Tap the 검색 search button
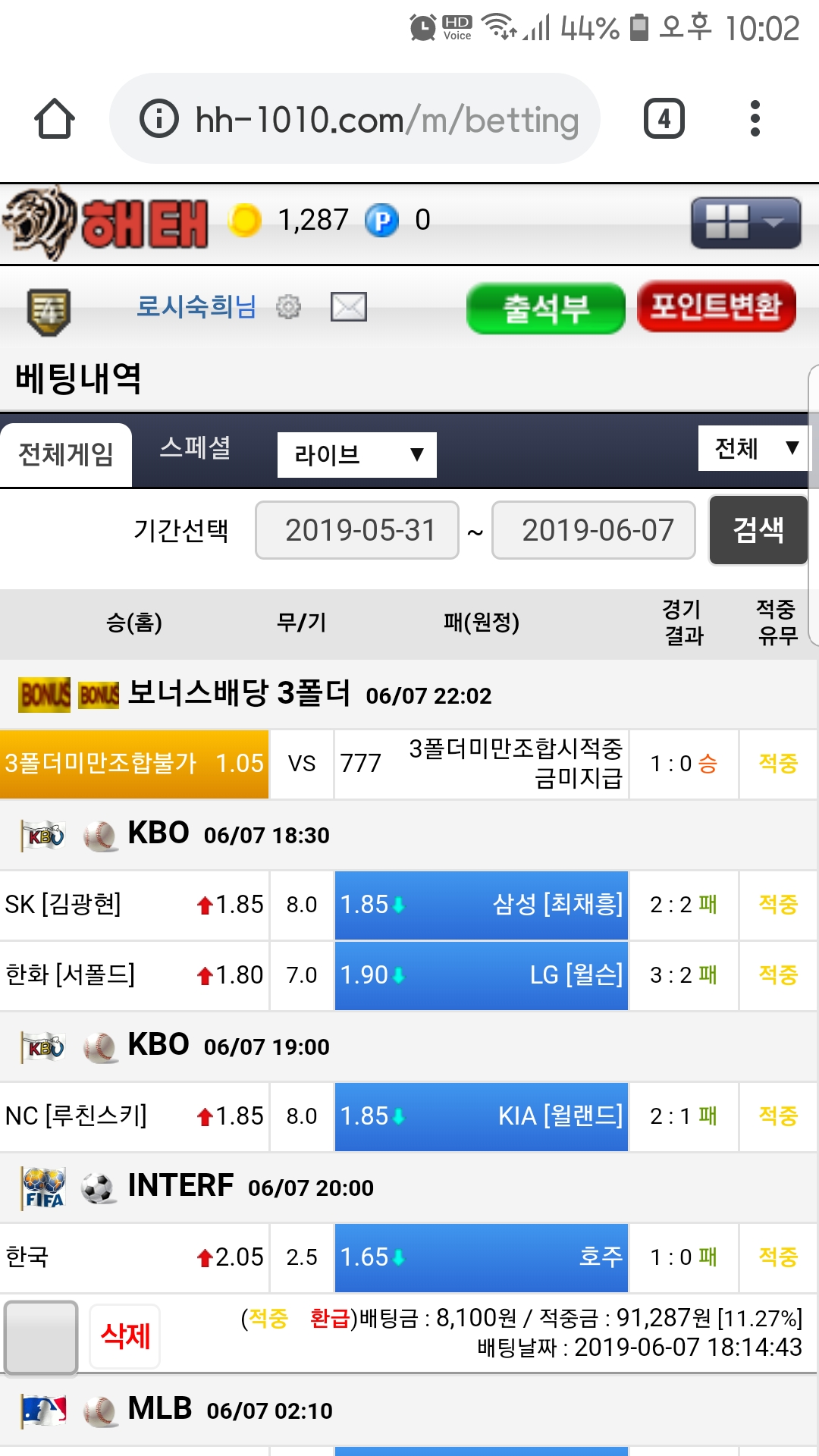Image resolution: width=819 pixels, height=1456 pixels. coord(758,530)
